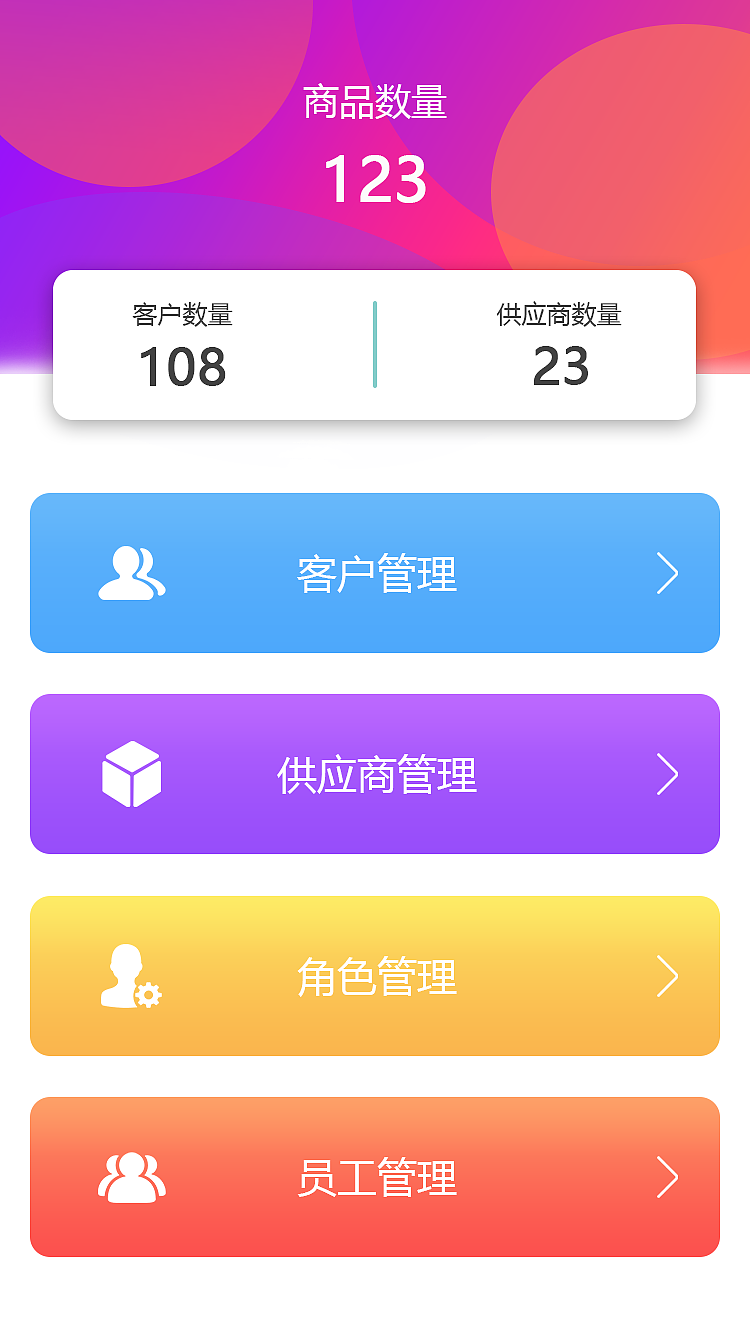Open the 客户管理 section
Screen dimensions: 750x1334
pyautogui.click(x=375, y=573)
